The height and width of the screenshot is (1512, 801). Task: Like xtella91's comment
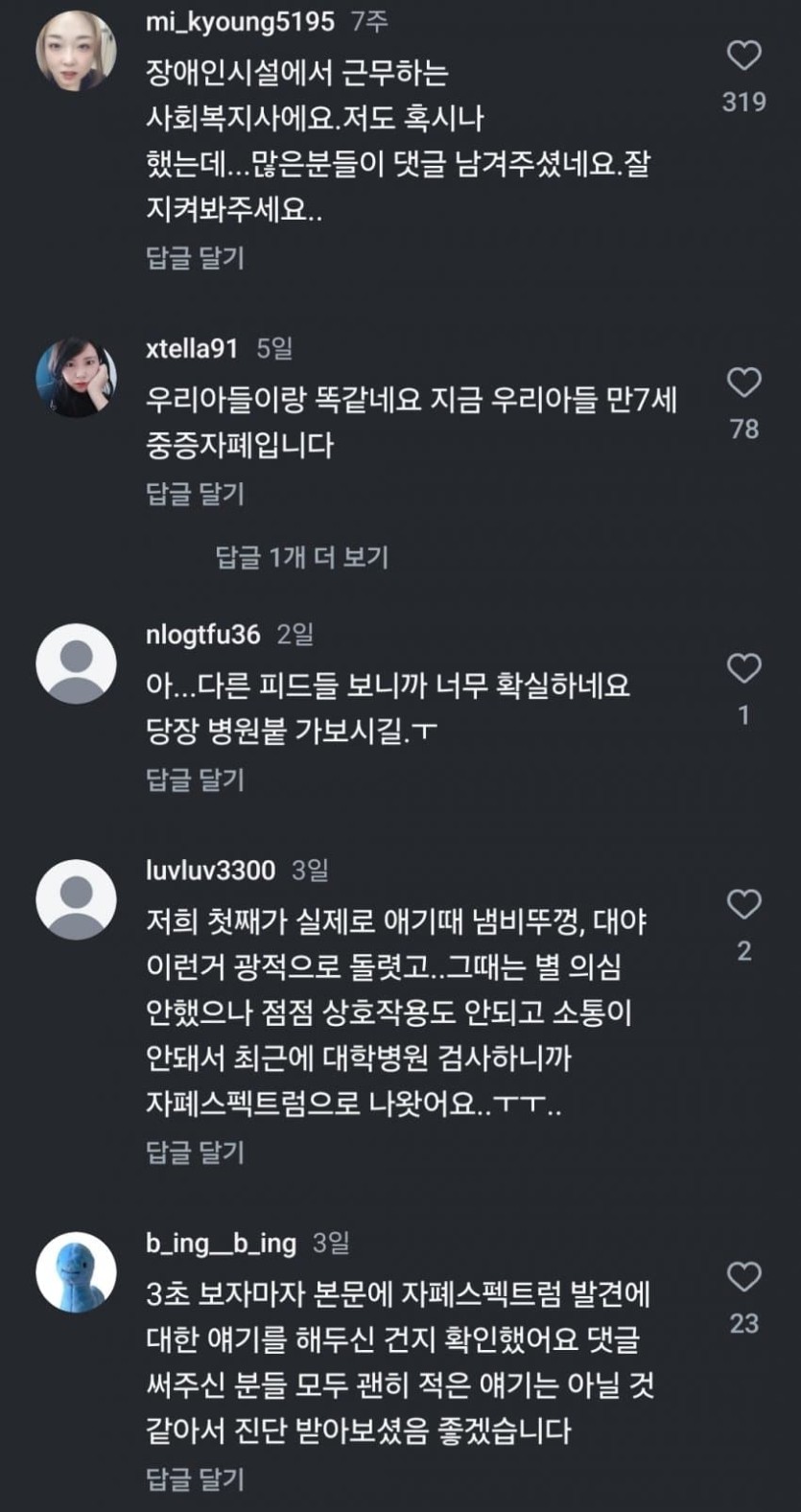click(x=743, y=384)
